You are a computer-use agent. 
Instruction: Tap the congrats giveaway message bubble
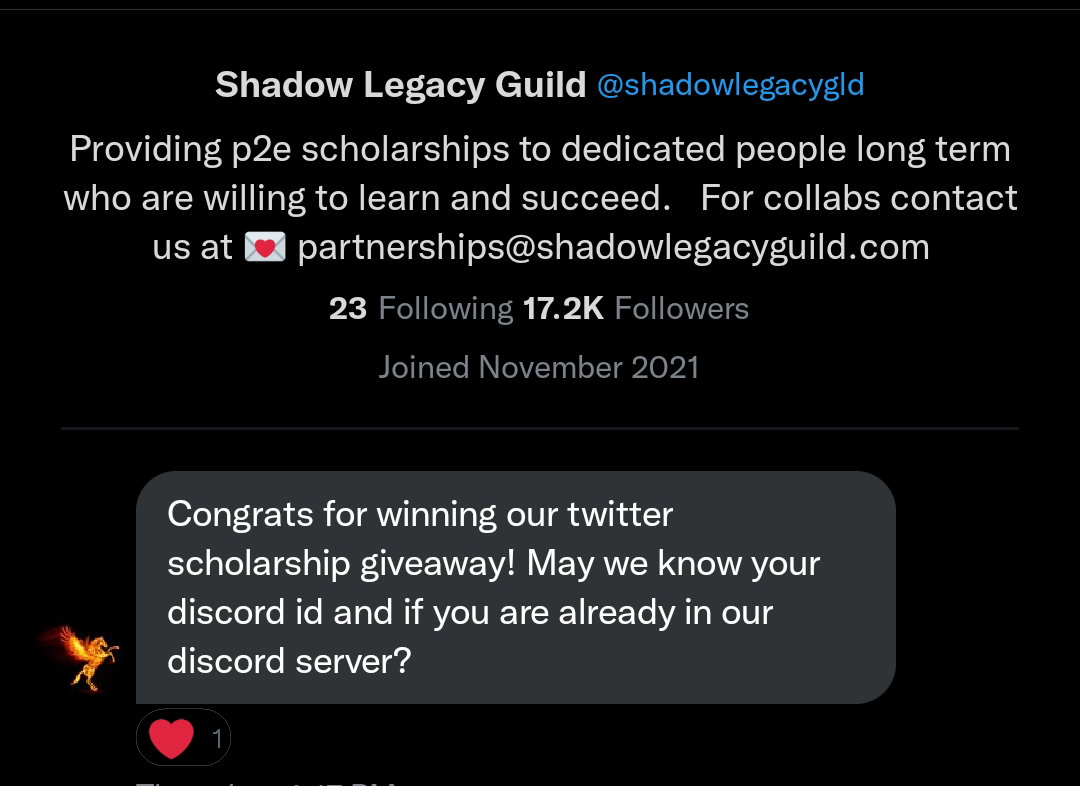[x=515, y=588]
